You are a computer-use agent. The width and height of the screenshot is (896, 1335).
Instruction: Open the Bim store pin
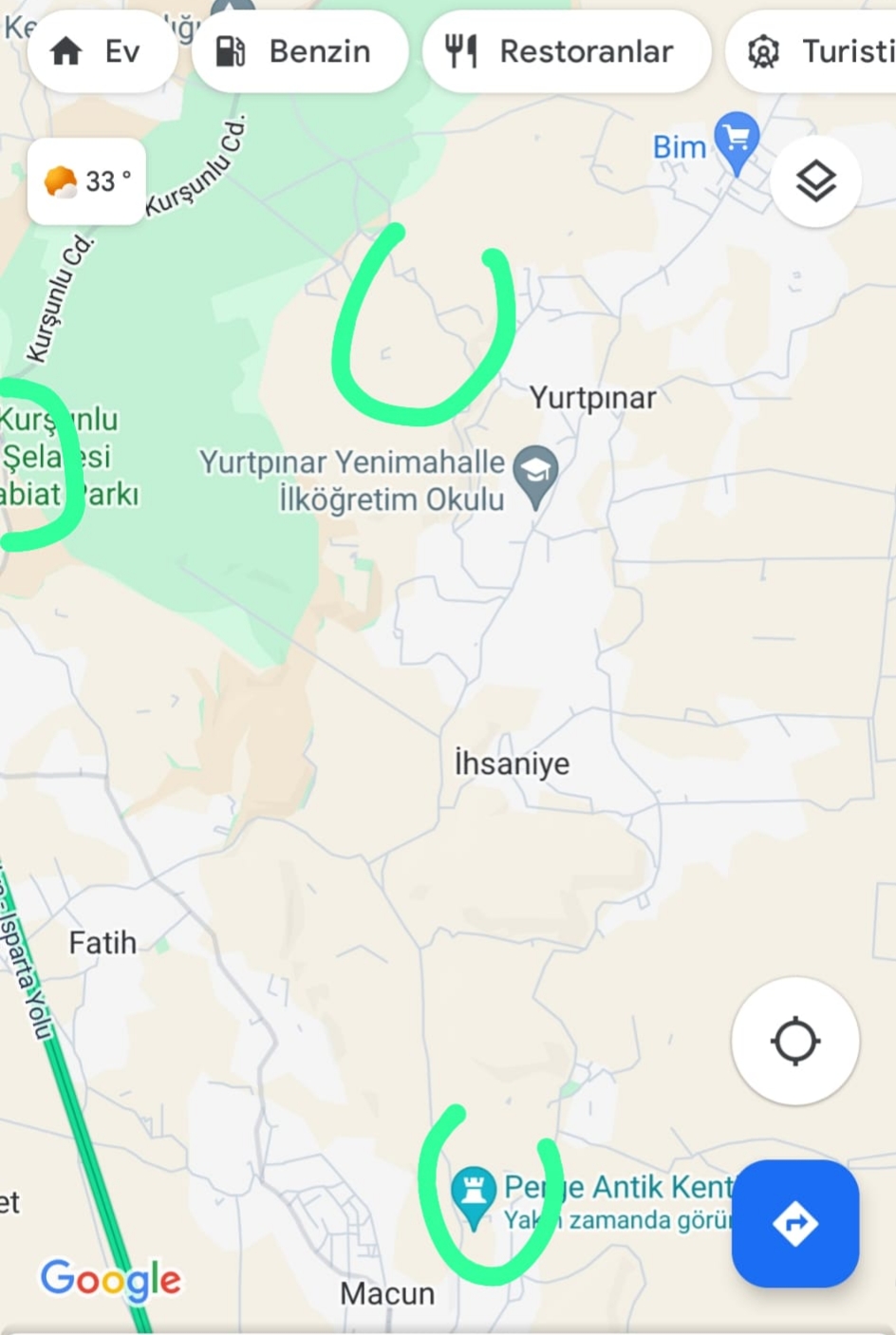[736, 141]
